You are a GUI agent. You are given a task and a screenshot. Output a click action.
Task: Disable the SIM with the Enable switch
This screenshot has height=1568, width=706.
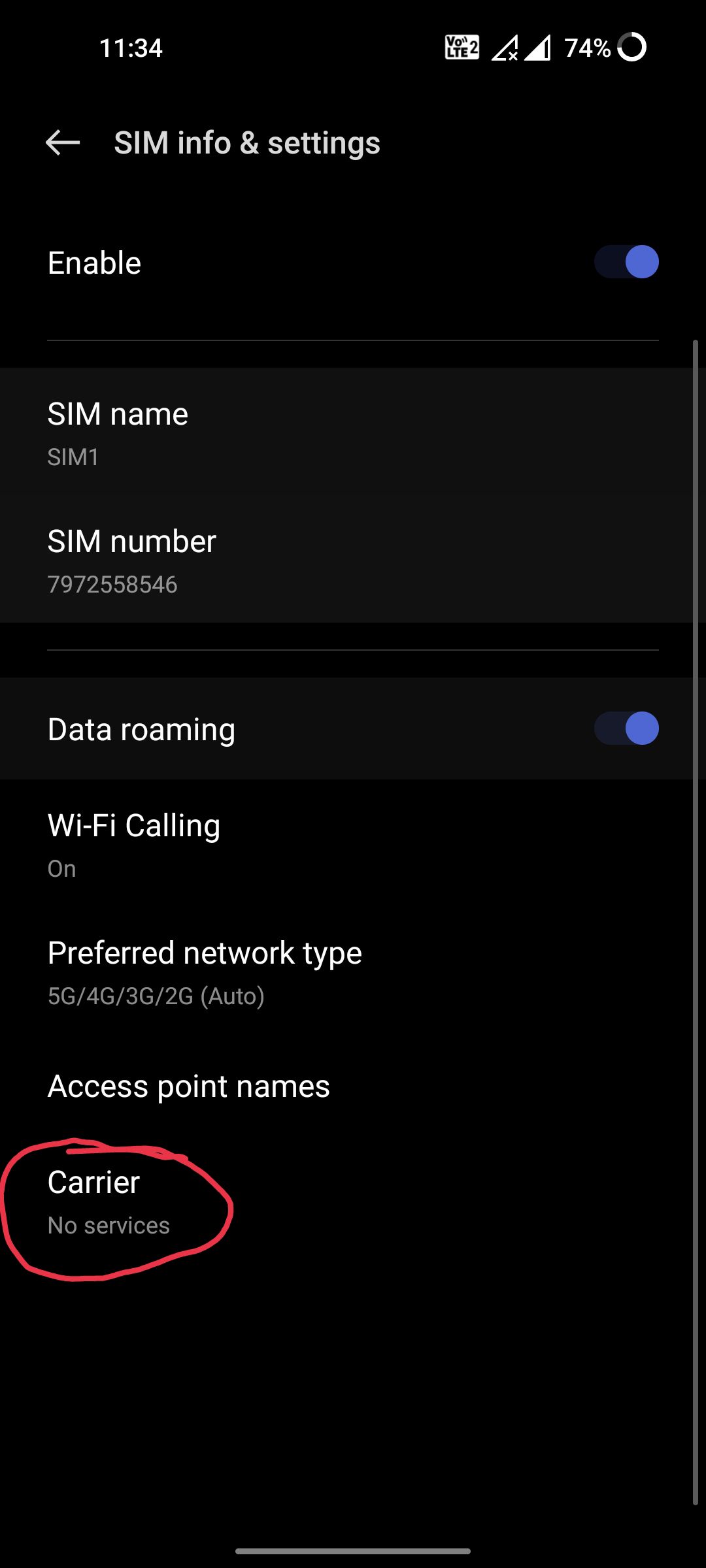click(626, 262)
